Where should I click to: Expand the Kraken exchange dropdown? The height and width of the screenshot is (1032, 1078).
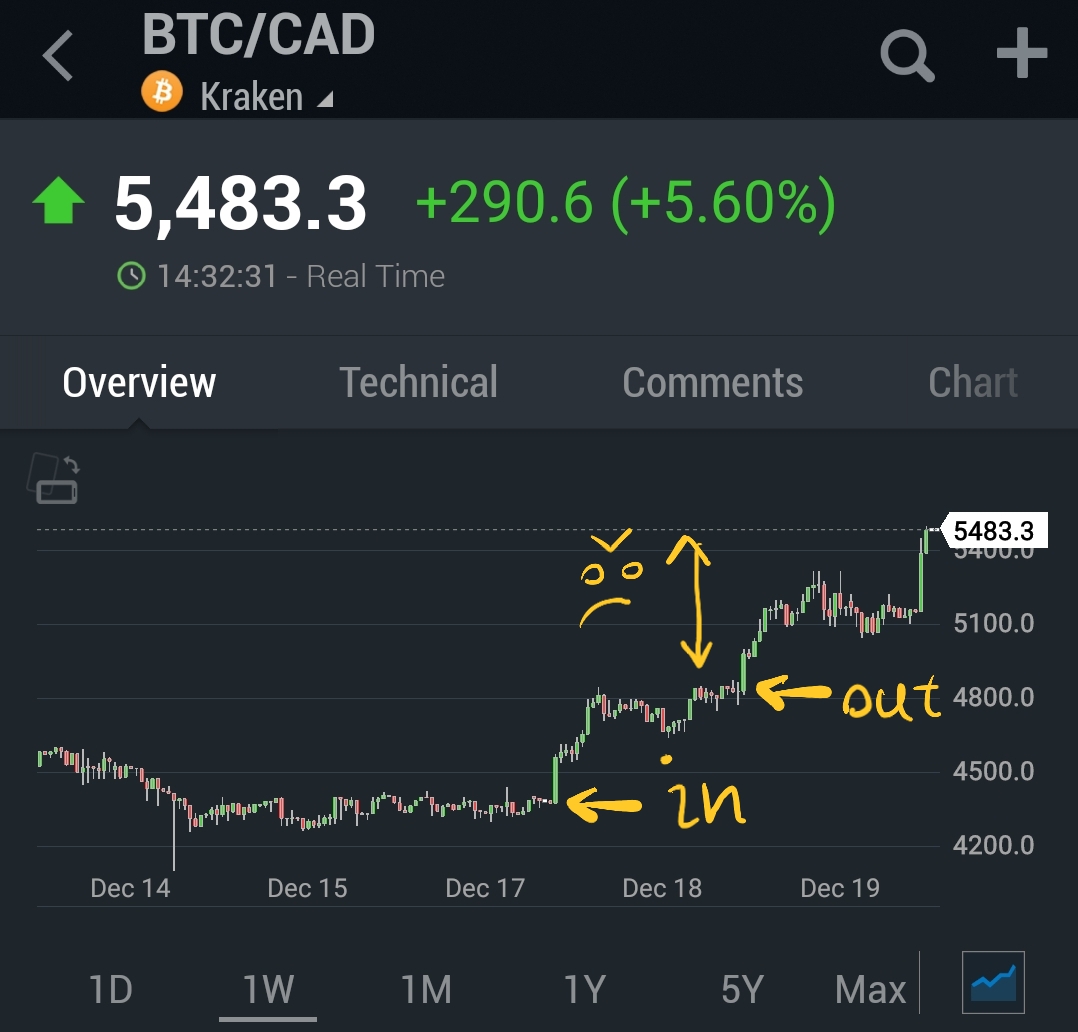[x=265, y=97]
